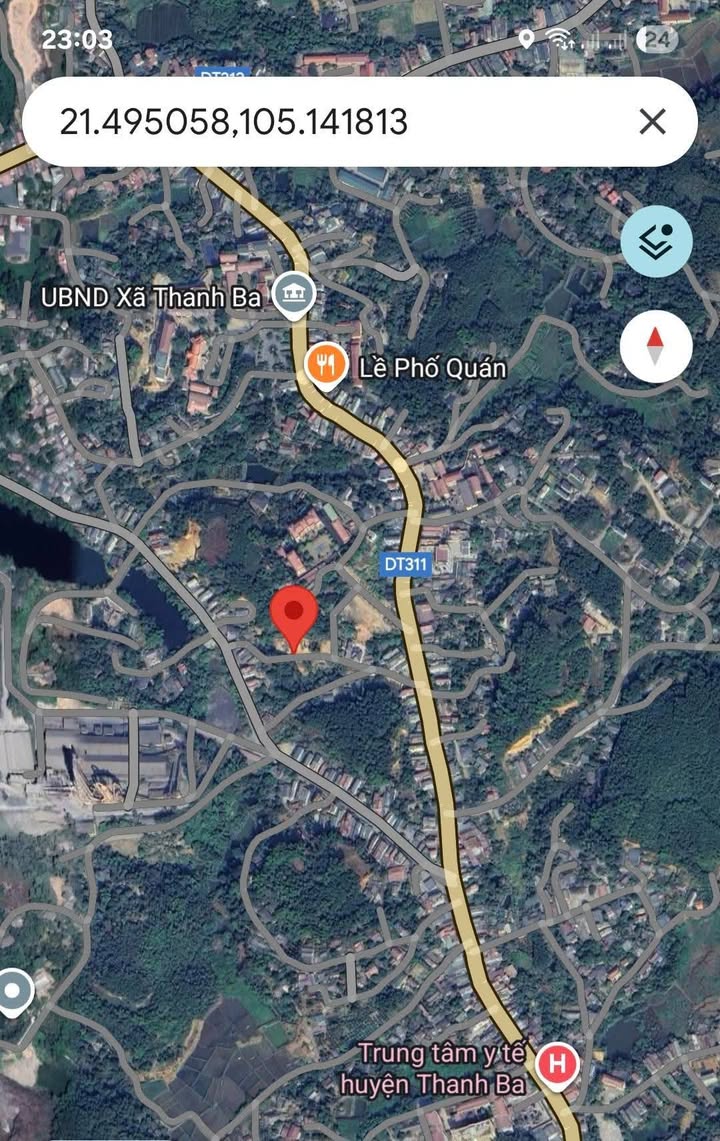Clear the searched coordinates
This screenshot has width=720, height=1141.
(x=652, y=122)
